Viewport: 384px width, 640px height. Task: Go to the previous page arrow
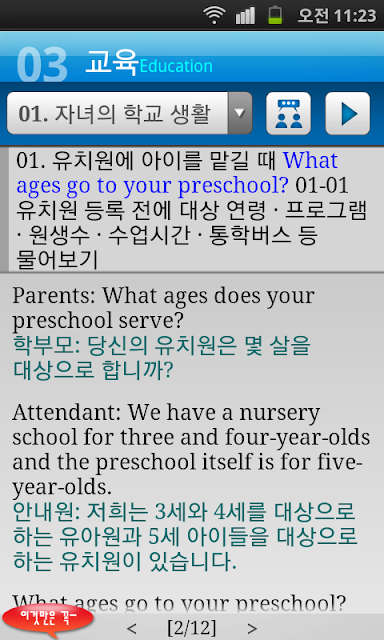131,628
